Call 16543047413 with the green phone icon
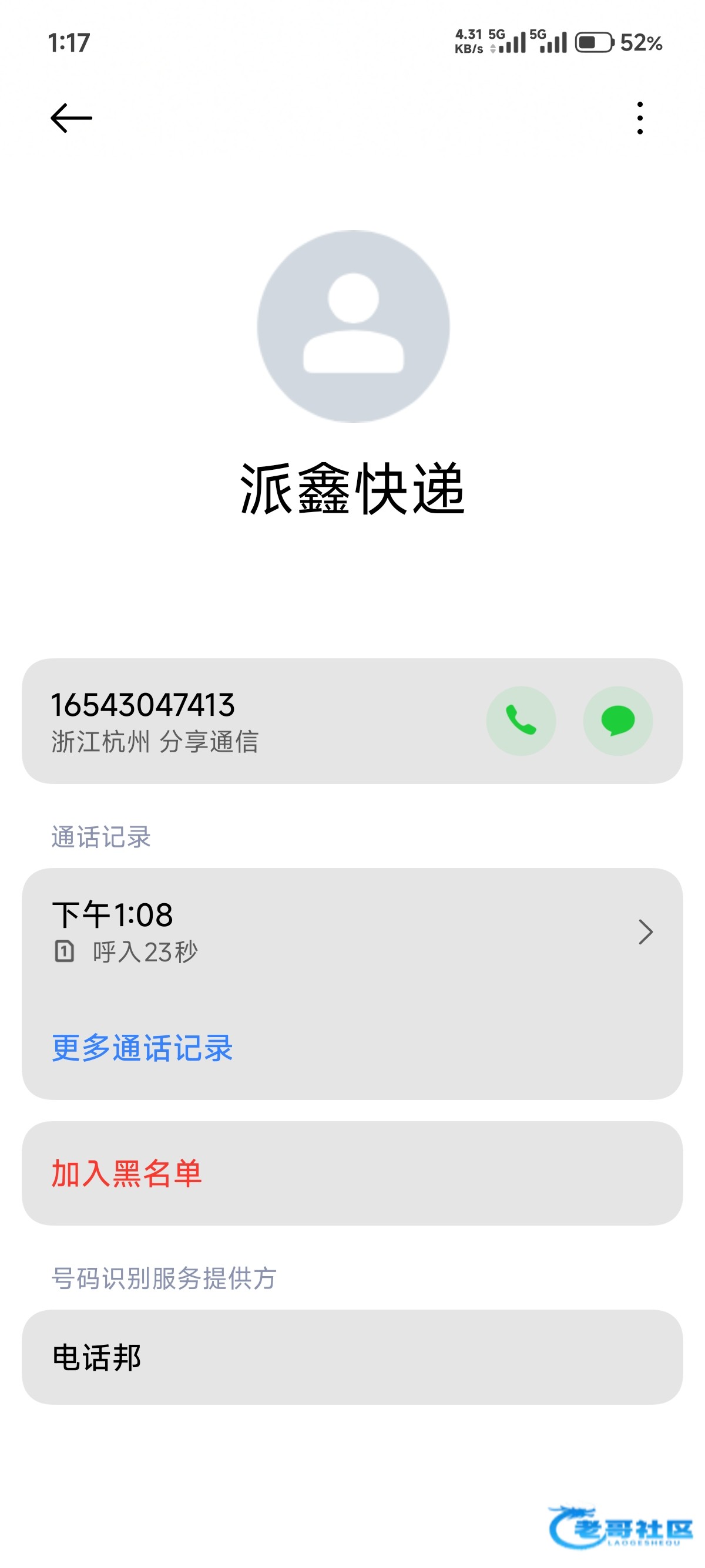The width and height of the screenshot is (705, 1568). pyautogui.click(x=521, y=721)
